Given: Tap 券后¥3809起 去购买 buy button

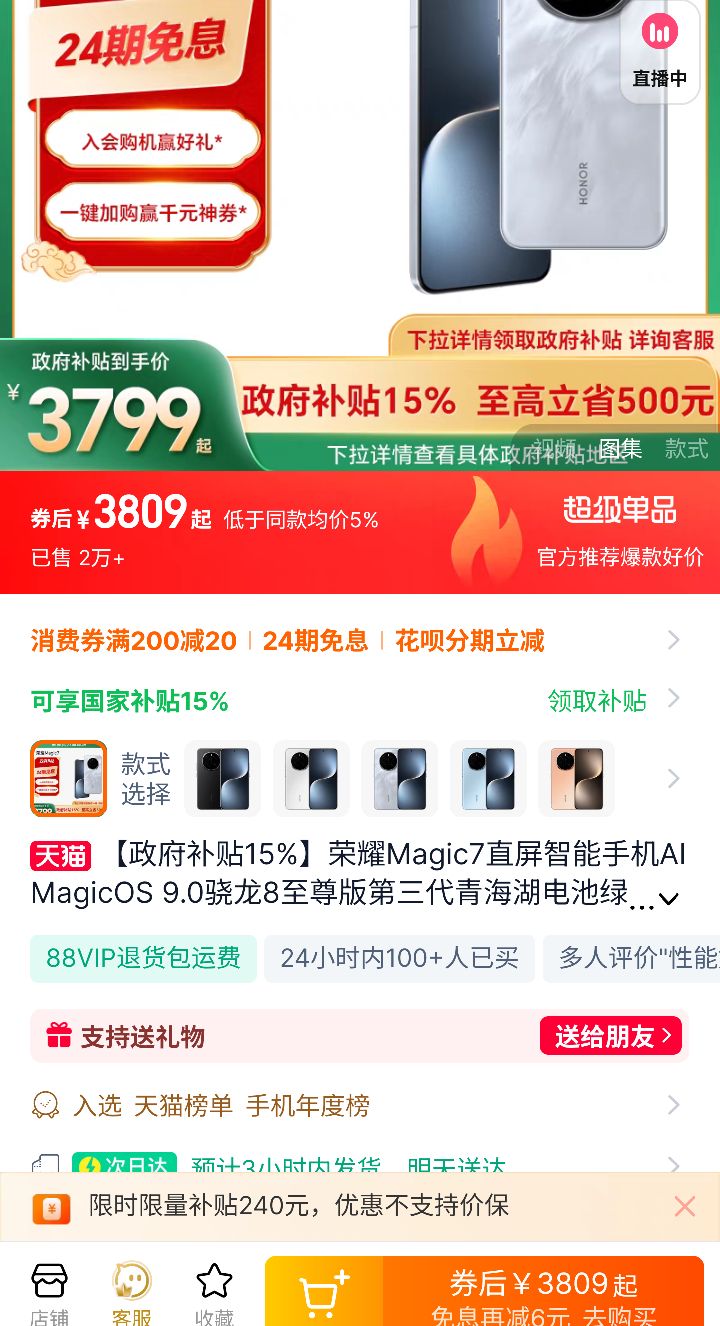Looking at the screenshot, I should 543,1295.
